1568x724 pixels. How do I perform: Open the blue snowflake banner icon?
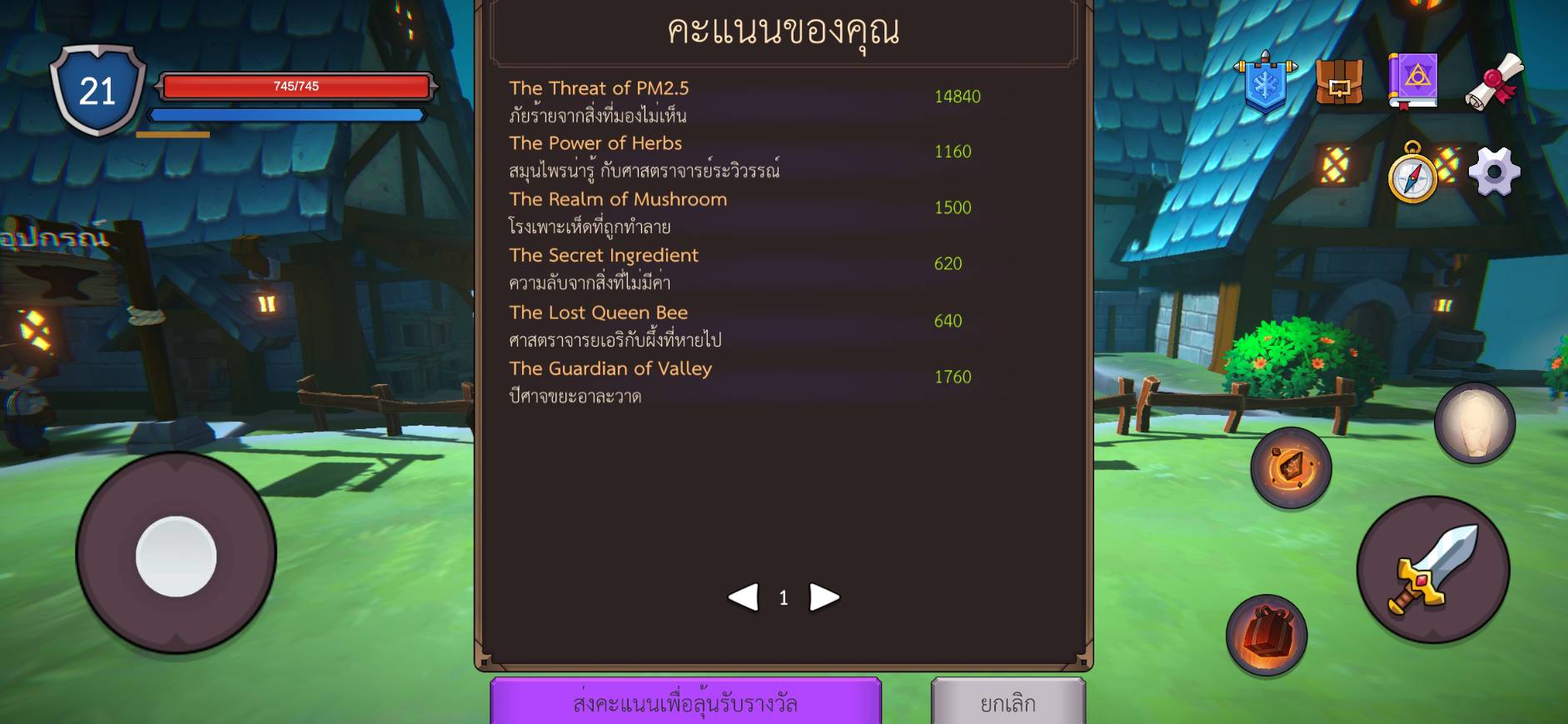(x=1265, y=82)
